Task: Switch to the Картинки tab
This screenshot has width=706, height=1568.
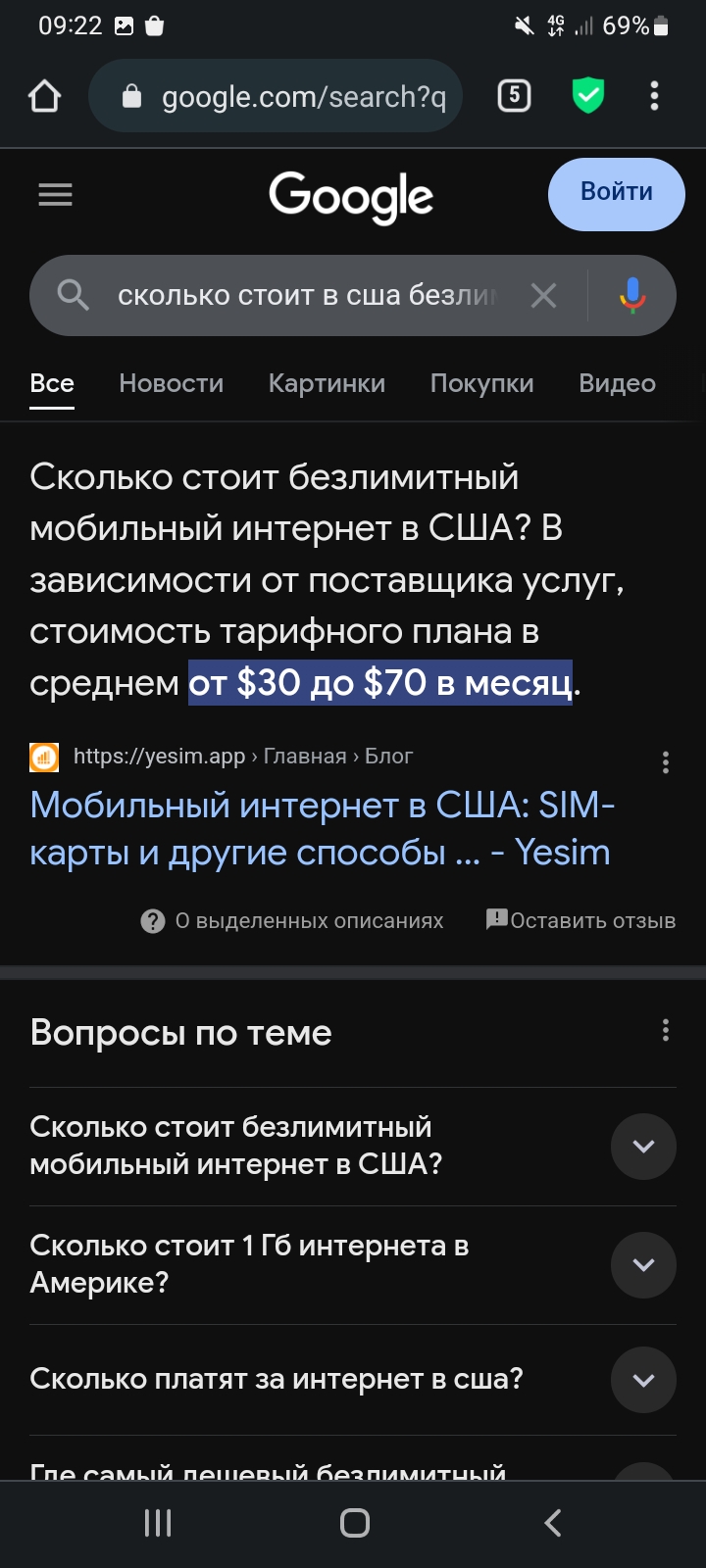Action: (327, 383)
